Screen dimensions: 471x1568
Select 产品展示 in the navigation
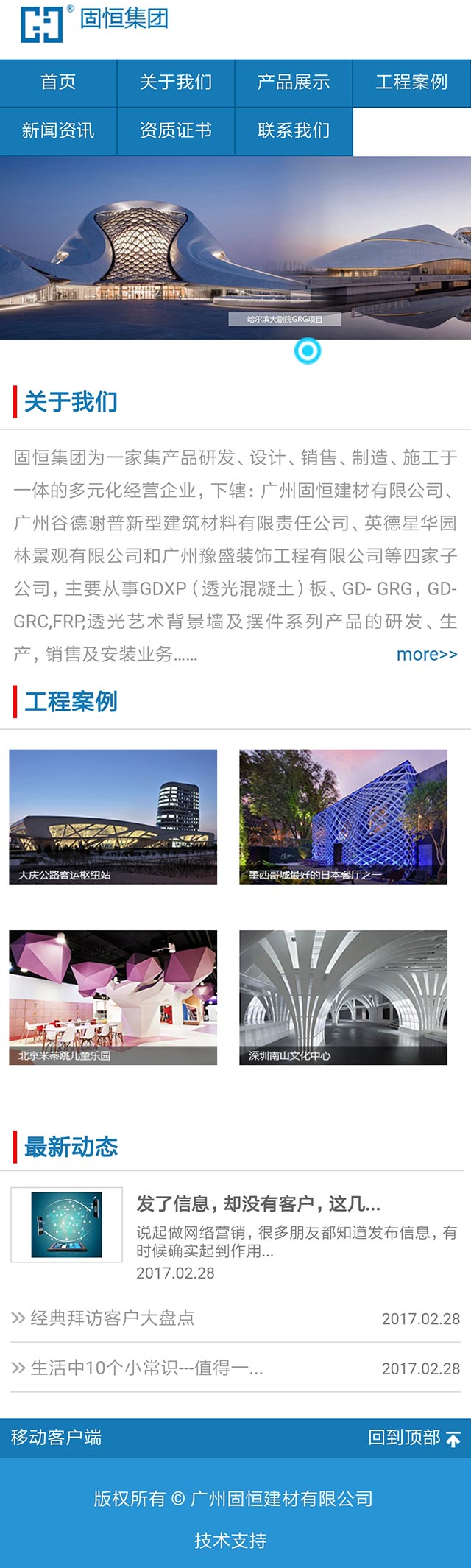294,82
